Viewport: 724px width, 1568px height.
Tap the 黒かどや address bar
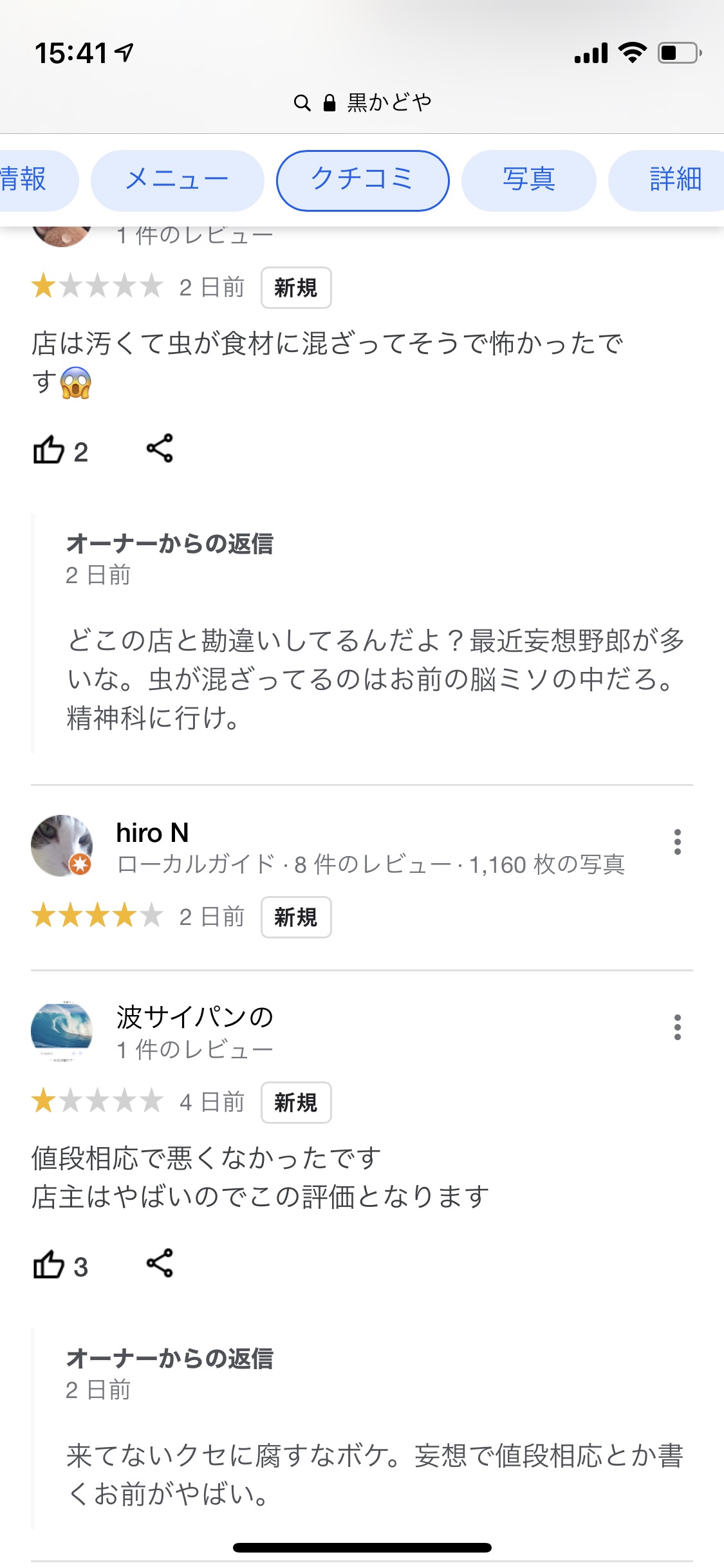(362, 102)
